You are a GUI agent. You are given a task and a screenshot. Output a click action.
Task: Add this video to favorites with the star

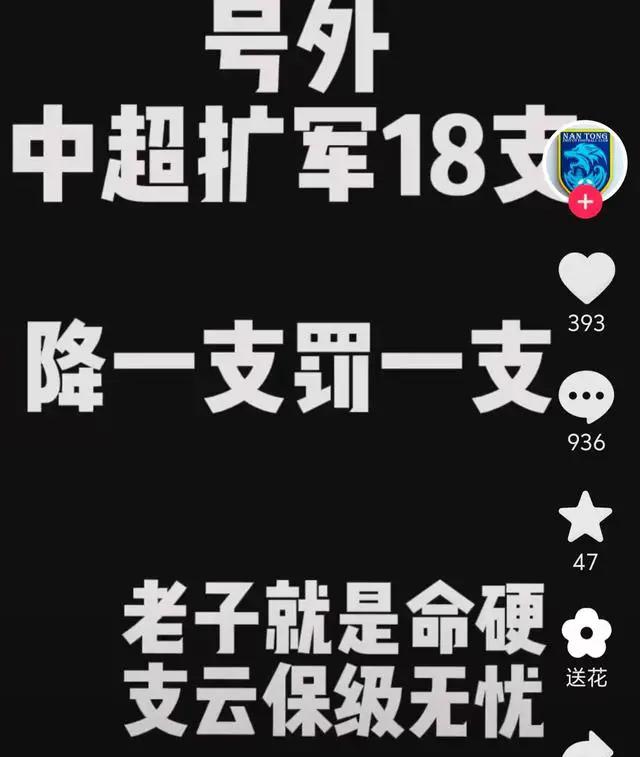(x=586, y=518)
